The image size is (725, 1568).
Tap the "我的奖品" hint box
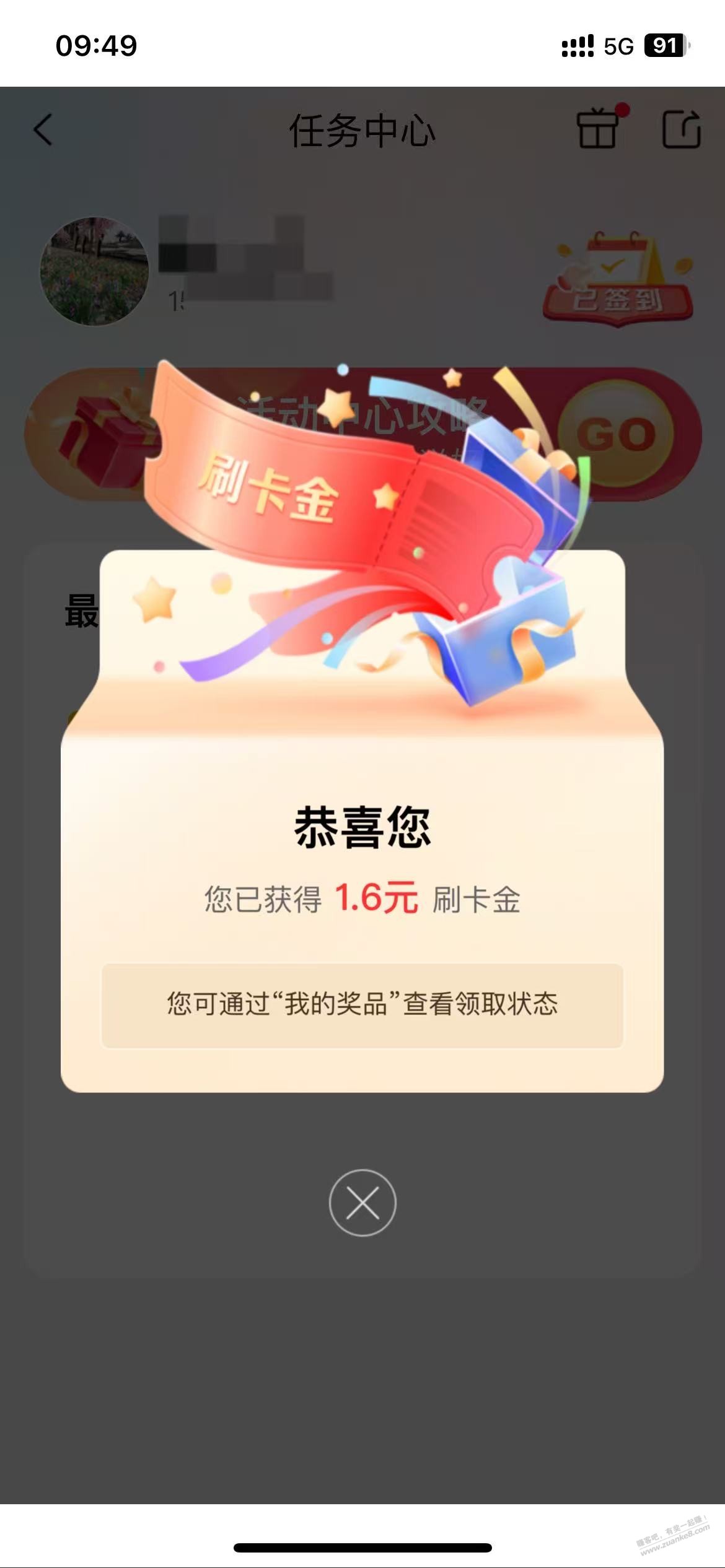(362, 1004)
